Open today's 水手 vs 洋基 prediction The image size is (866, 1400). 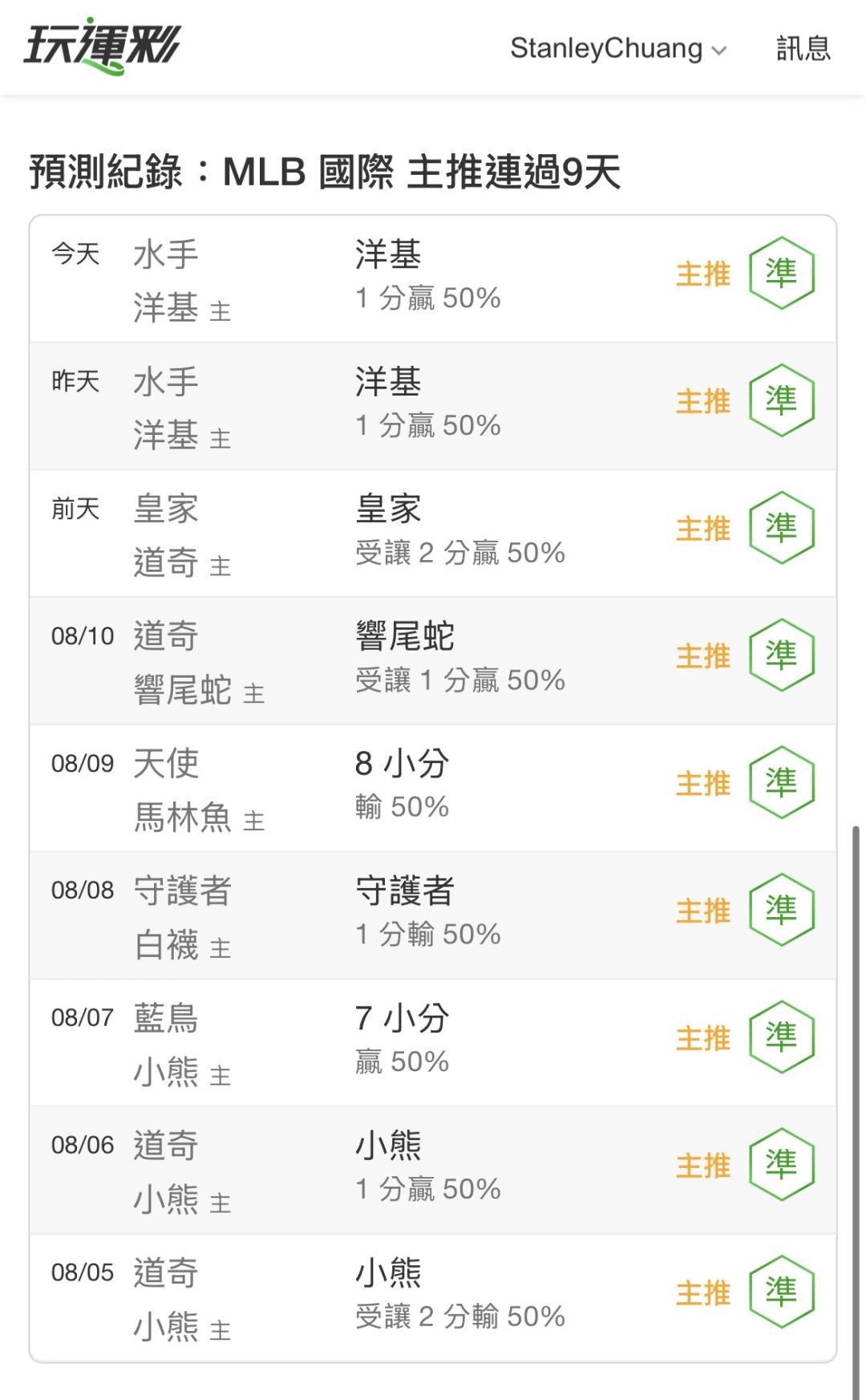coord(433,278)
